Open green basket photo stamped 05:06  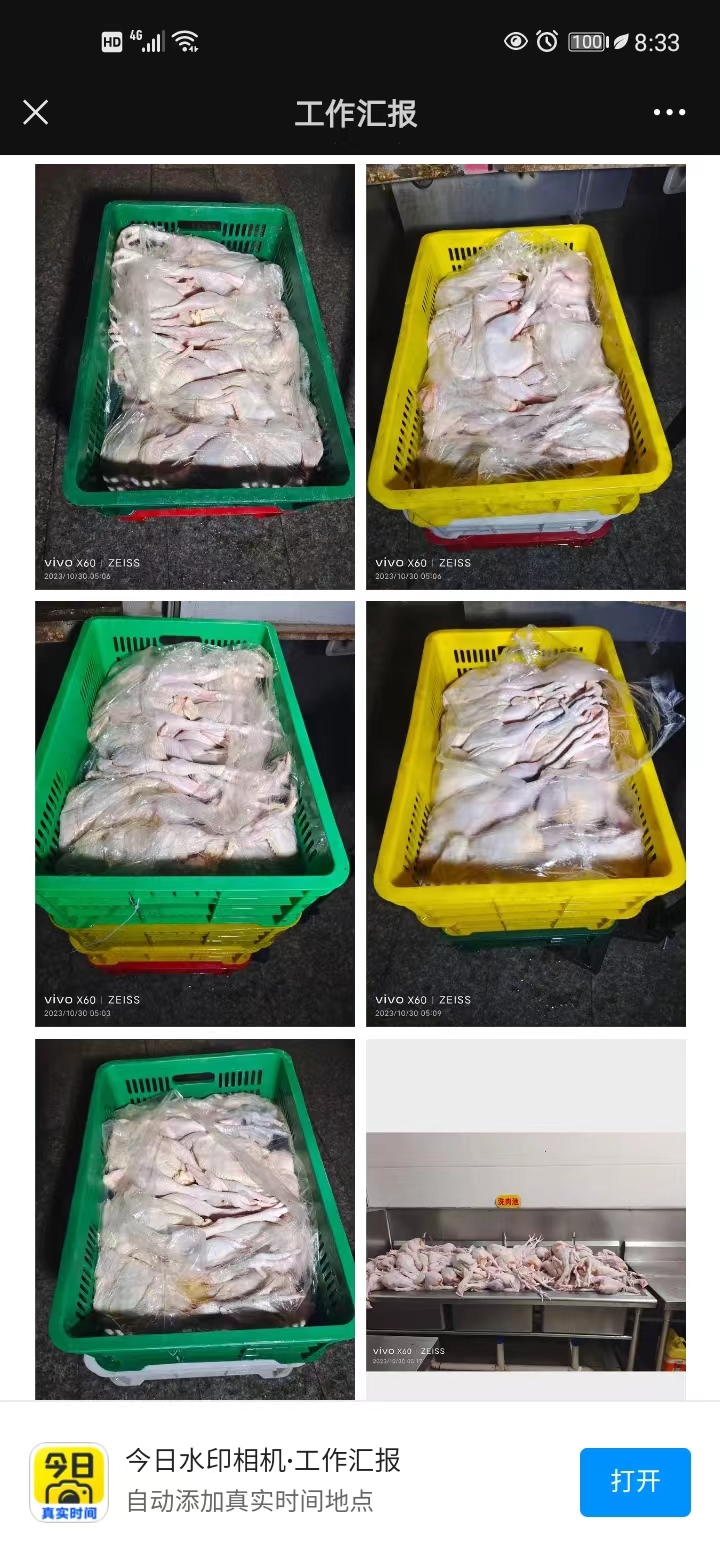click(x=195, y=377)
